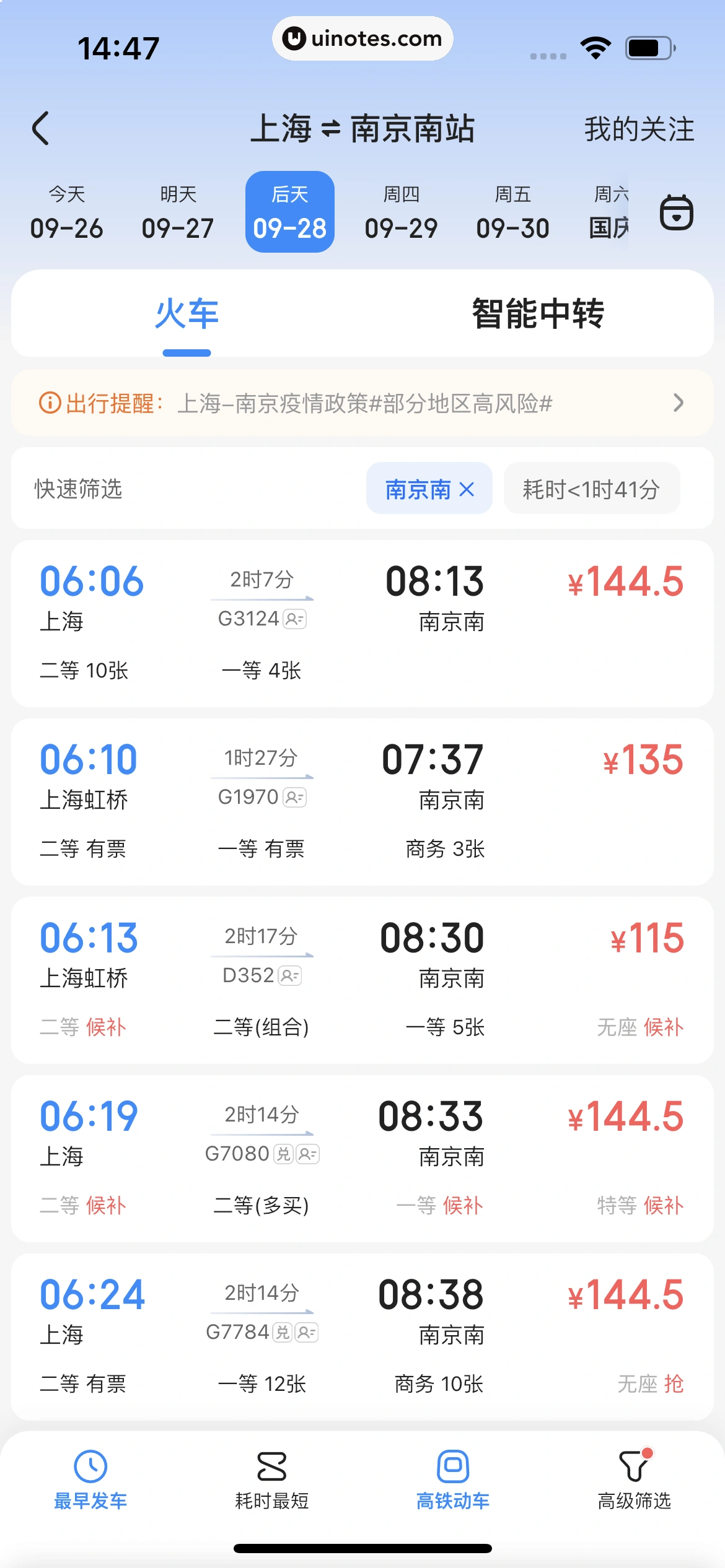Select the date 周四 09-29
This screenshot has height=1568, width=725.
tap(401, 212)
